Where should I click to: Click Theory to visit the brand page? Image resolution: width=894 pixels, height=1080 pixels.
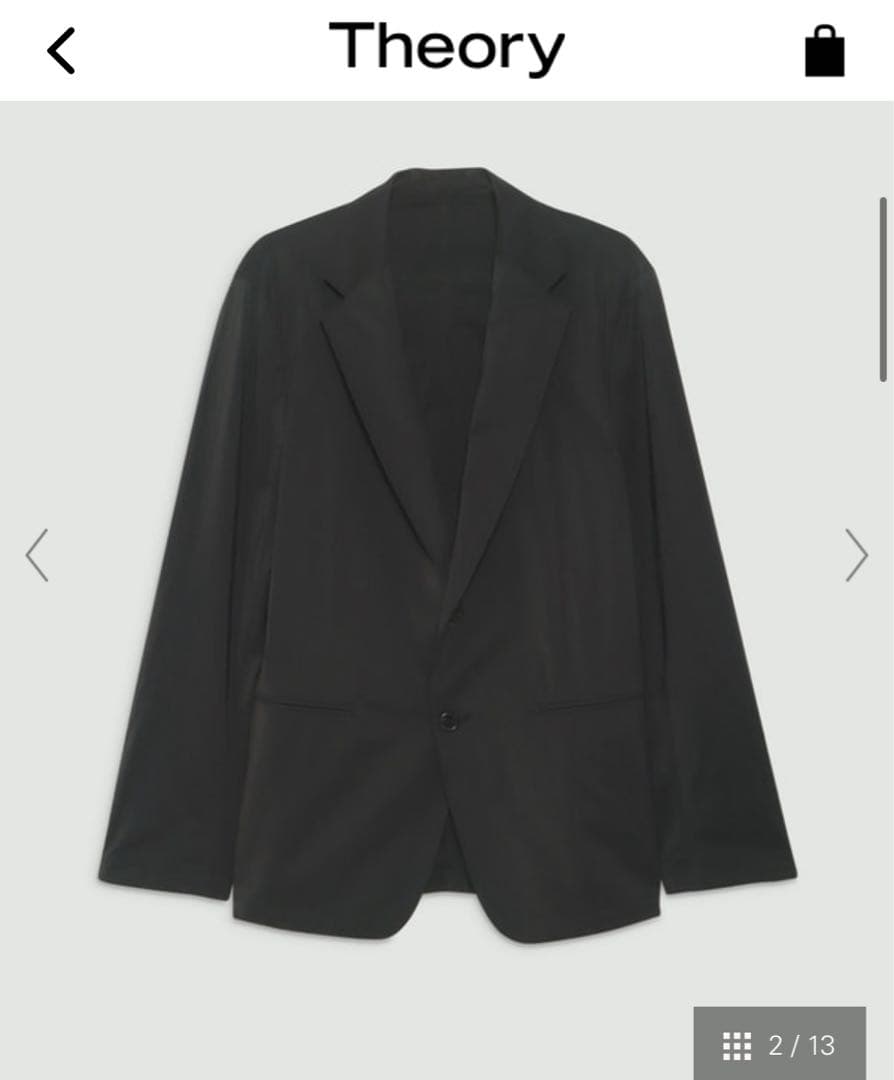(446, 48)
